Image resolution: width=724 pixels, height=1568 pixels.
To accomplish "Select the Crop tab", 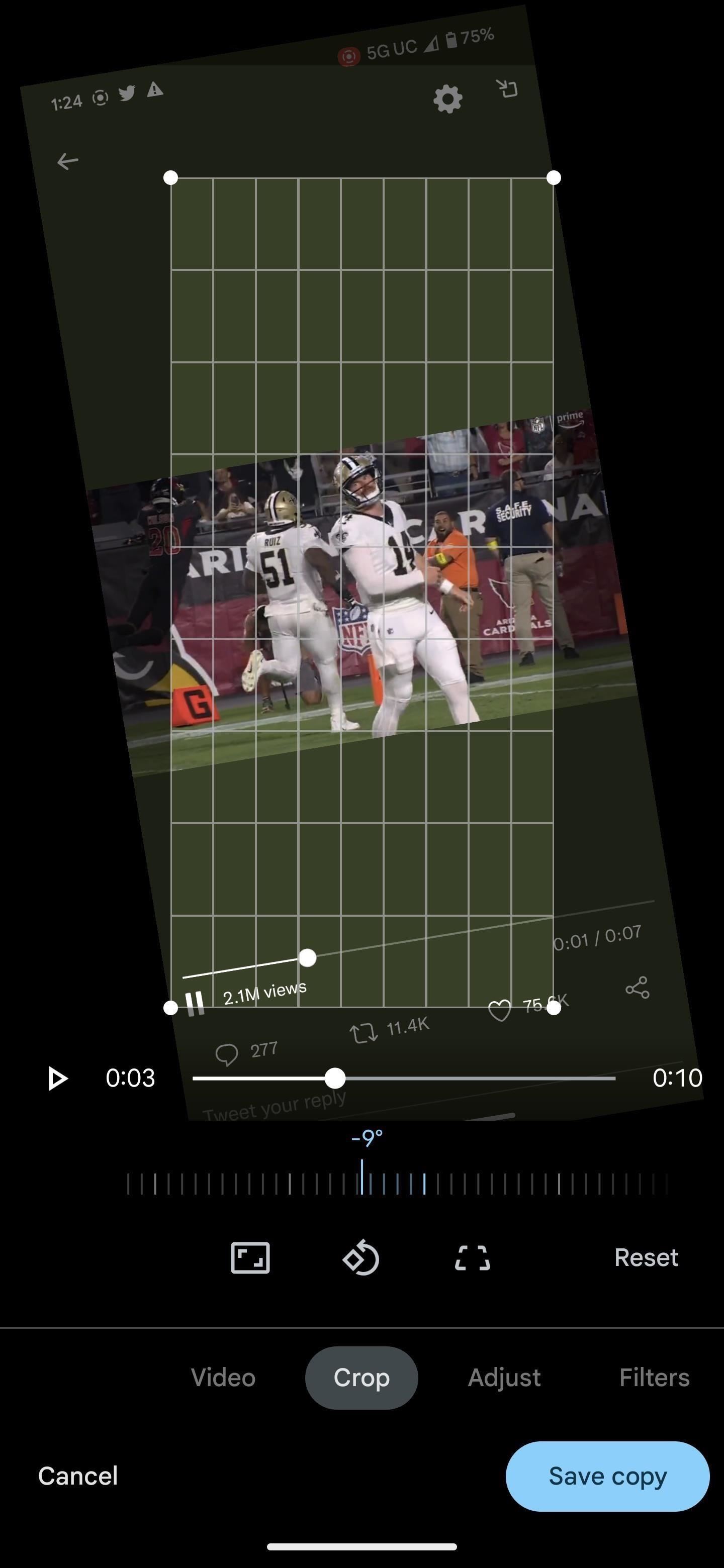I will pyautogui.click(x=361, y=1378).
